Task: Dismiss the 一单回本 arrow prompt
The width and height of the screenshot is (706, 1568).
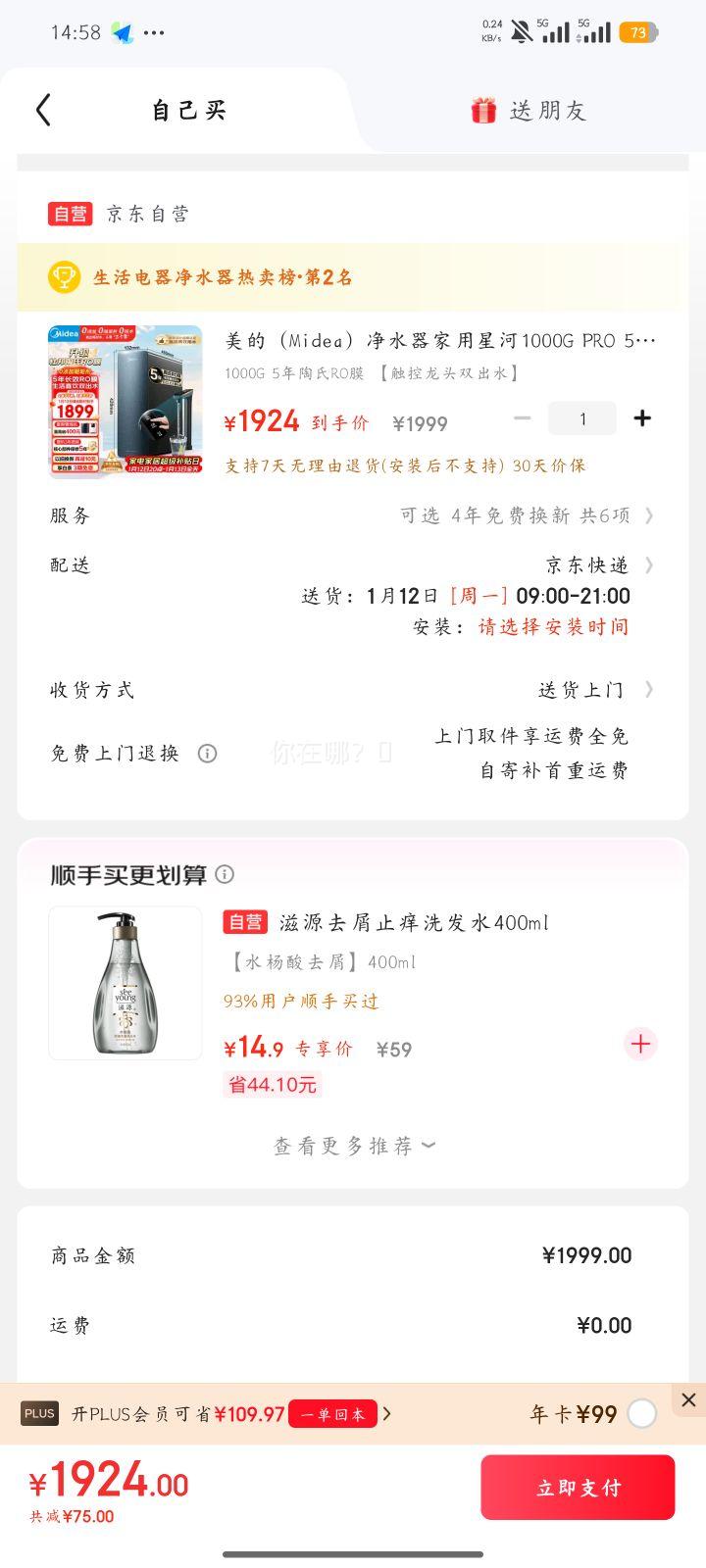Action: pos(387,1414)
